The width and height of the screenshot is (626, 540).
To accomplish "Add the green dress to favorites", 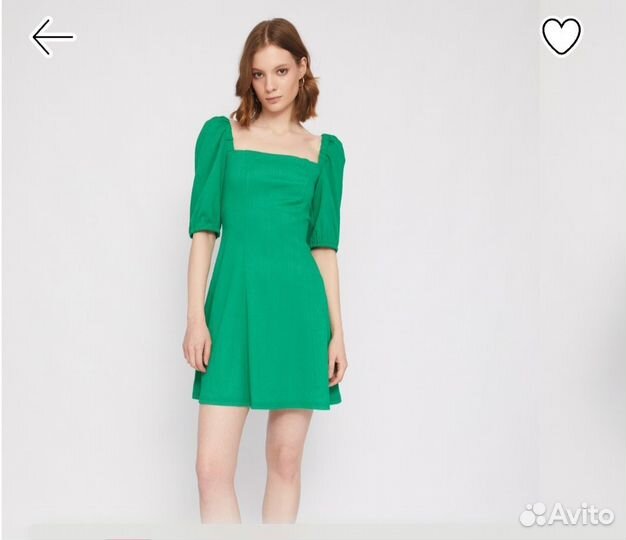I will [561, 37].
